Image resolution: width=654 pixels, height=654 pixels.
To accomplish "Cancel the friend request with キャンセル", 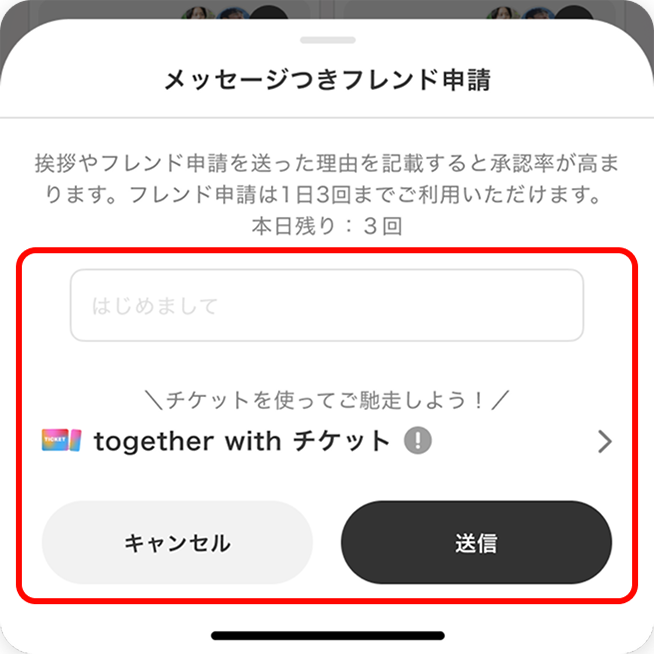I will (x=177, y=543).
